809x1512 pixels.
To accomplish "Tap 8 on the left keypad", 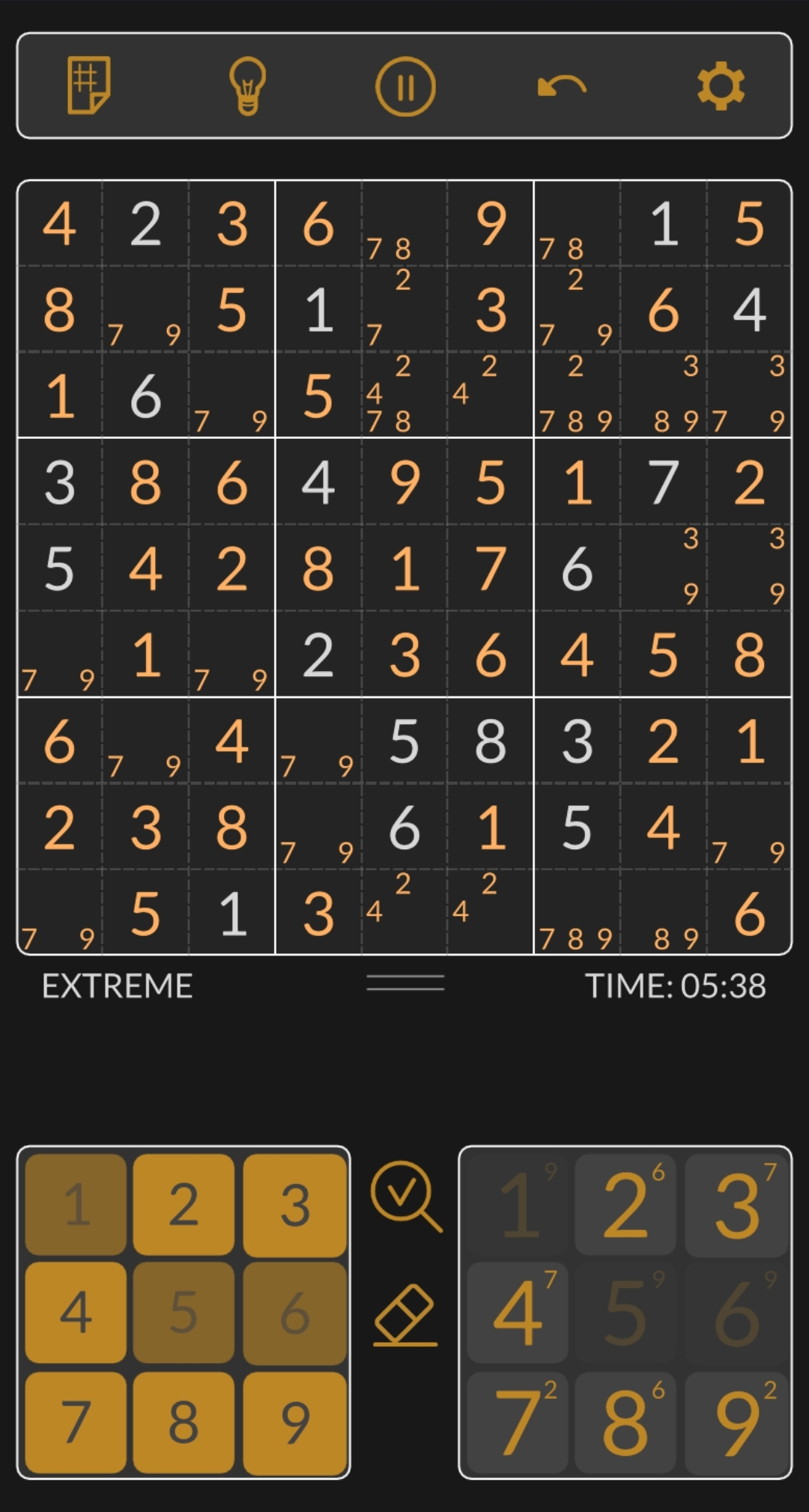I will click(184, 1422).
